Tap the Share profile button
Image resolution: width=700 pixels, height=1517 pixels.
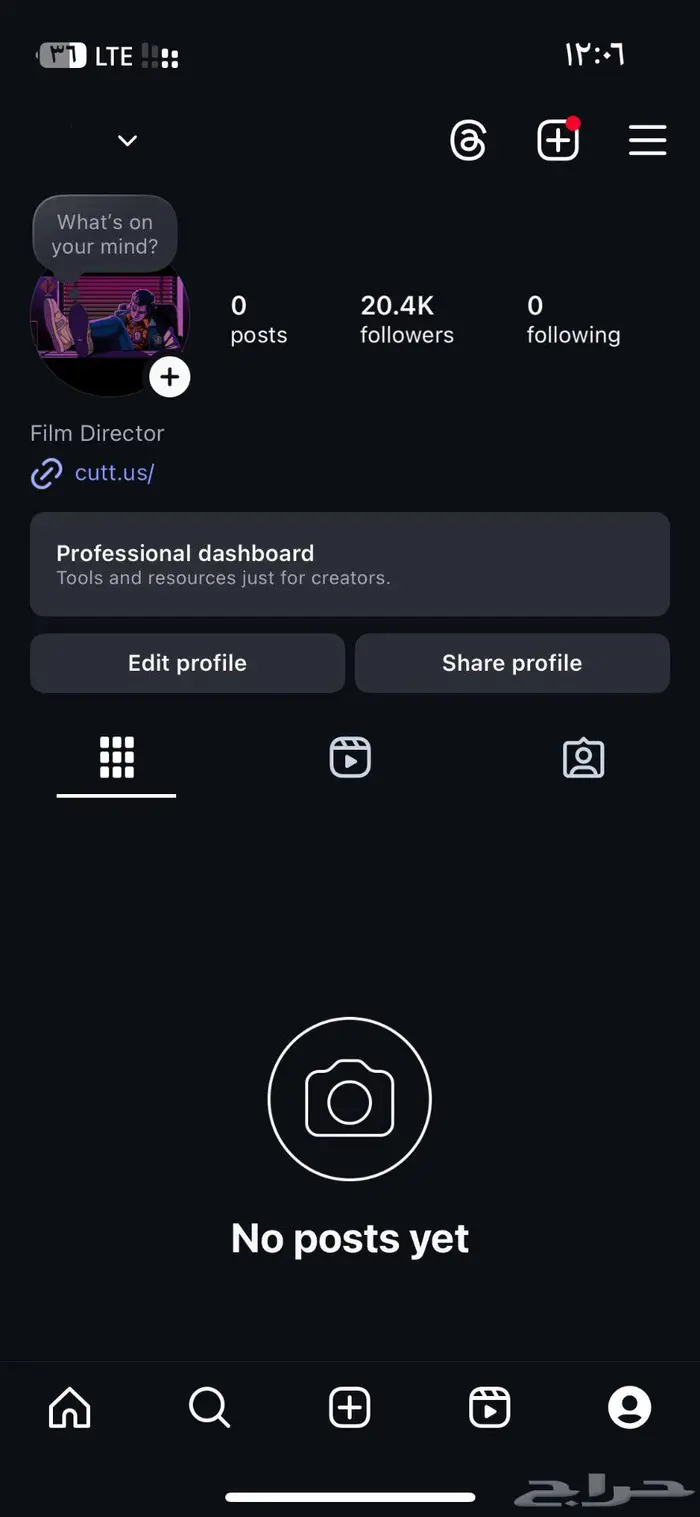(x=512, y=663)
